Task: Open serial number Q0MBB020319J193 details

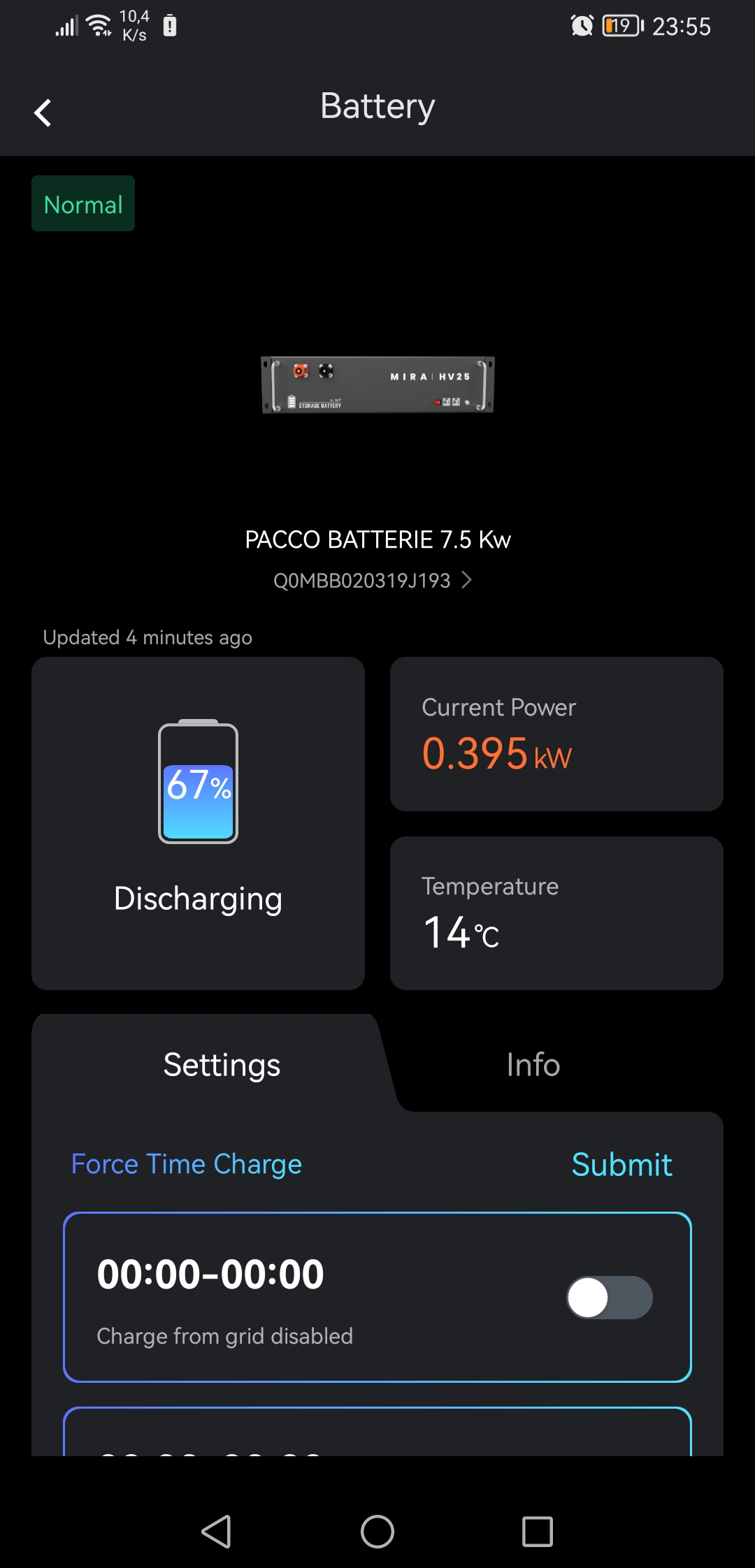Action: click(373, 581)
